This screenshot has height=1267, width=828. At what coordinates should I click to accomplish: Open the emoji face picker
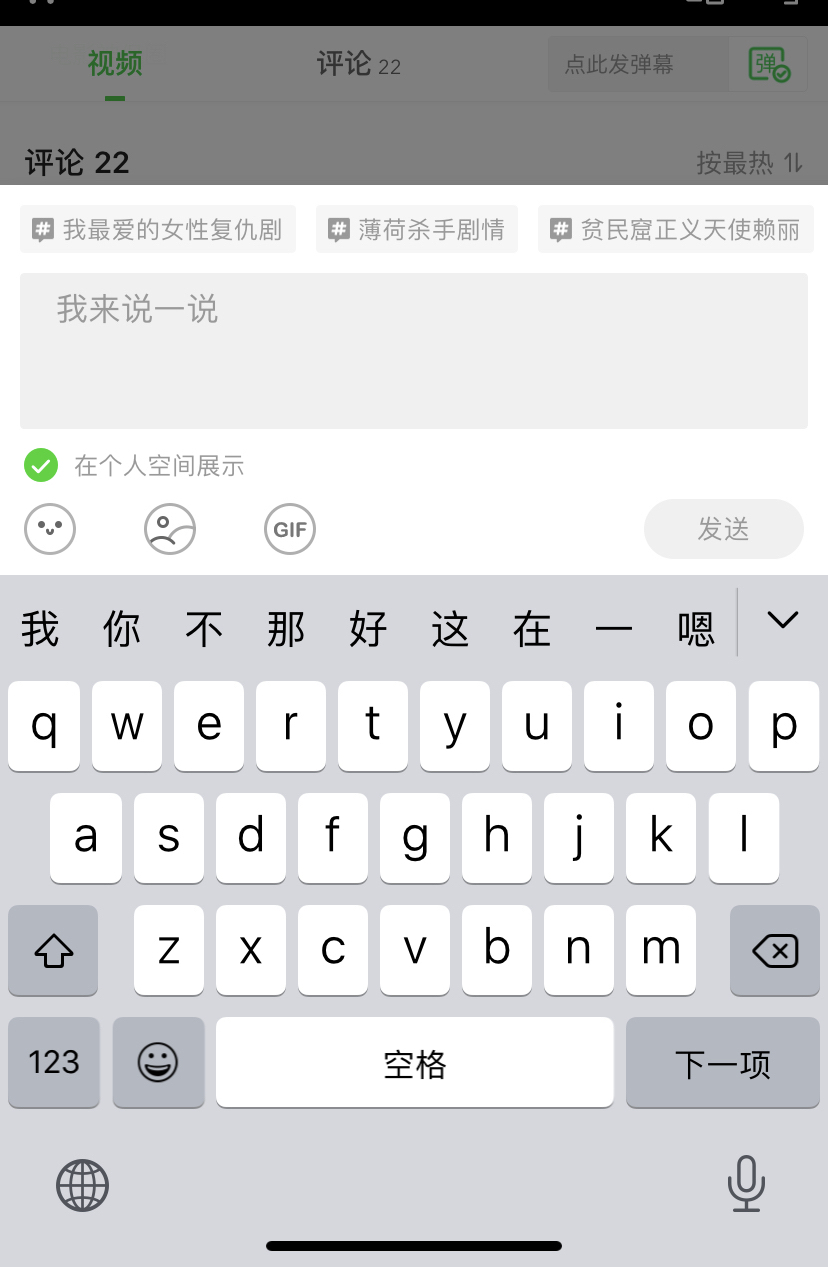[50, 529]
